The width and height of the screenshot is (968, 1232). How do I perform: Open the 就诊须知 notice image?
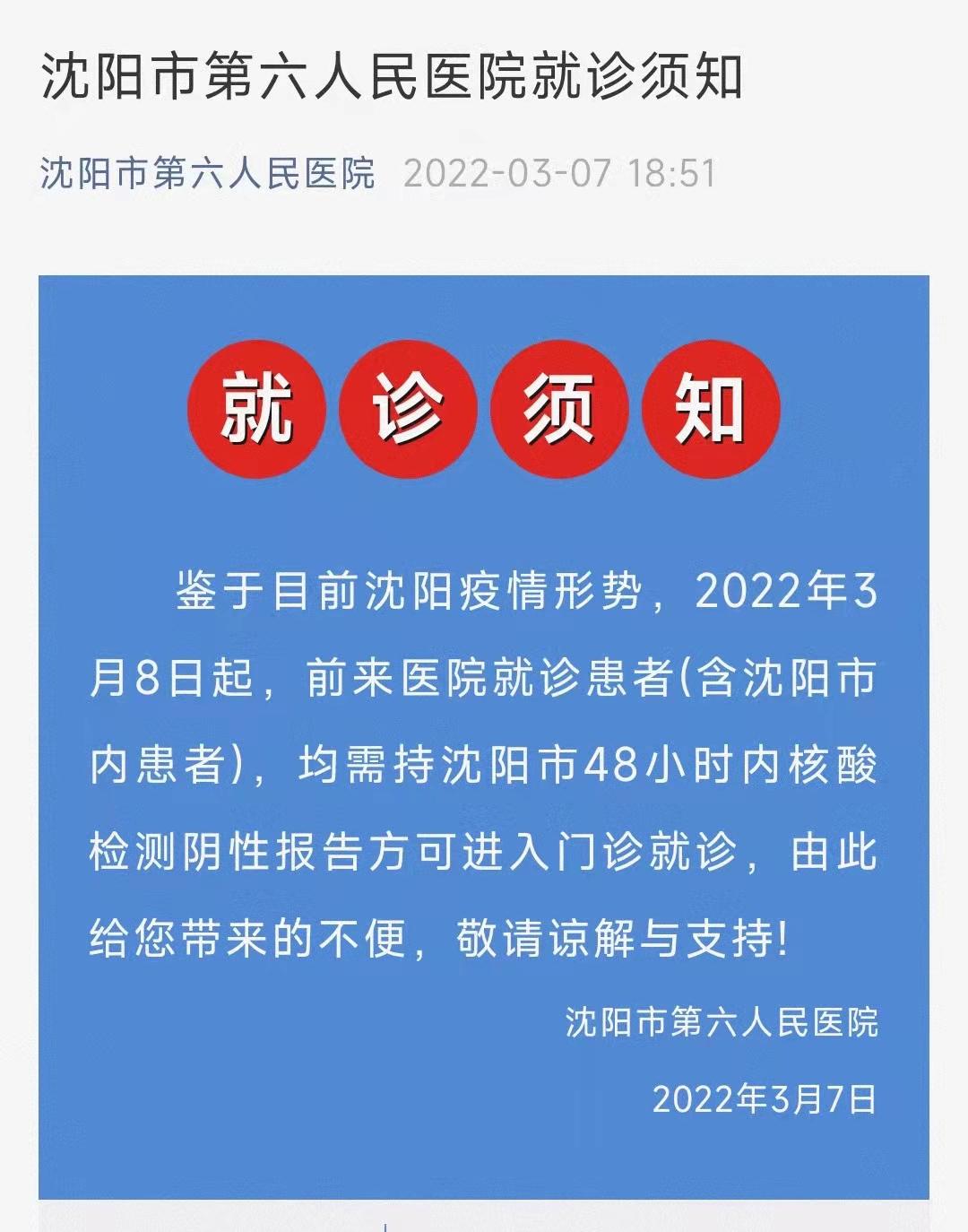pyautogui.click(x=483, y=735)
